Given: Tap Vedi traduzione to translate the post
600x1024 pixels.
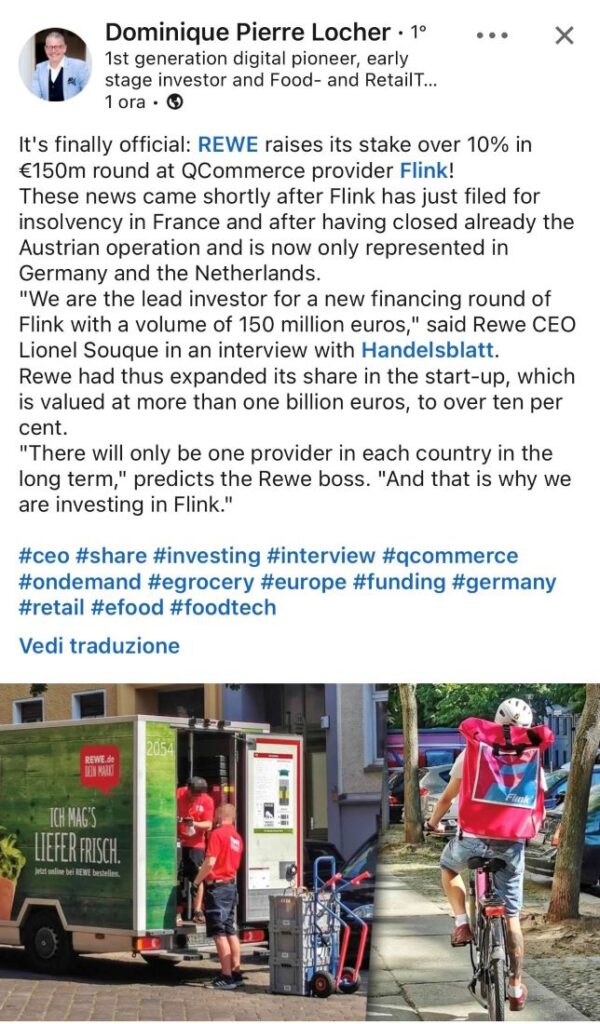Looking at the screenshot, I should pyautogui.click(x=99, y=645).
